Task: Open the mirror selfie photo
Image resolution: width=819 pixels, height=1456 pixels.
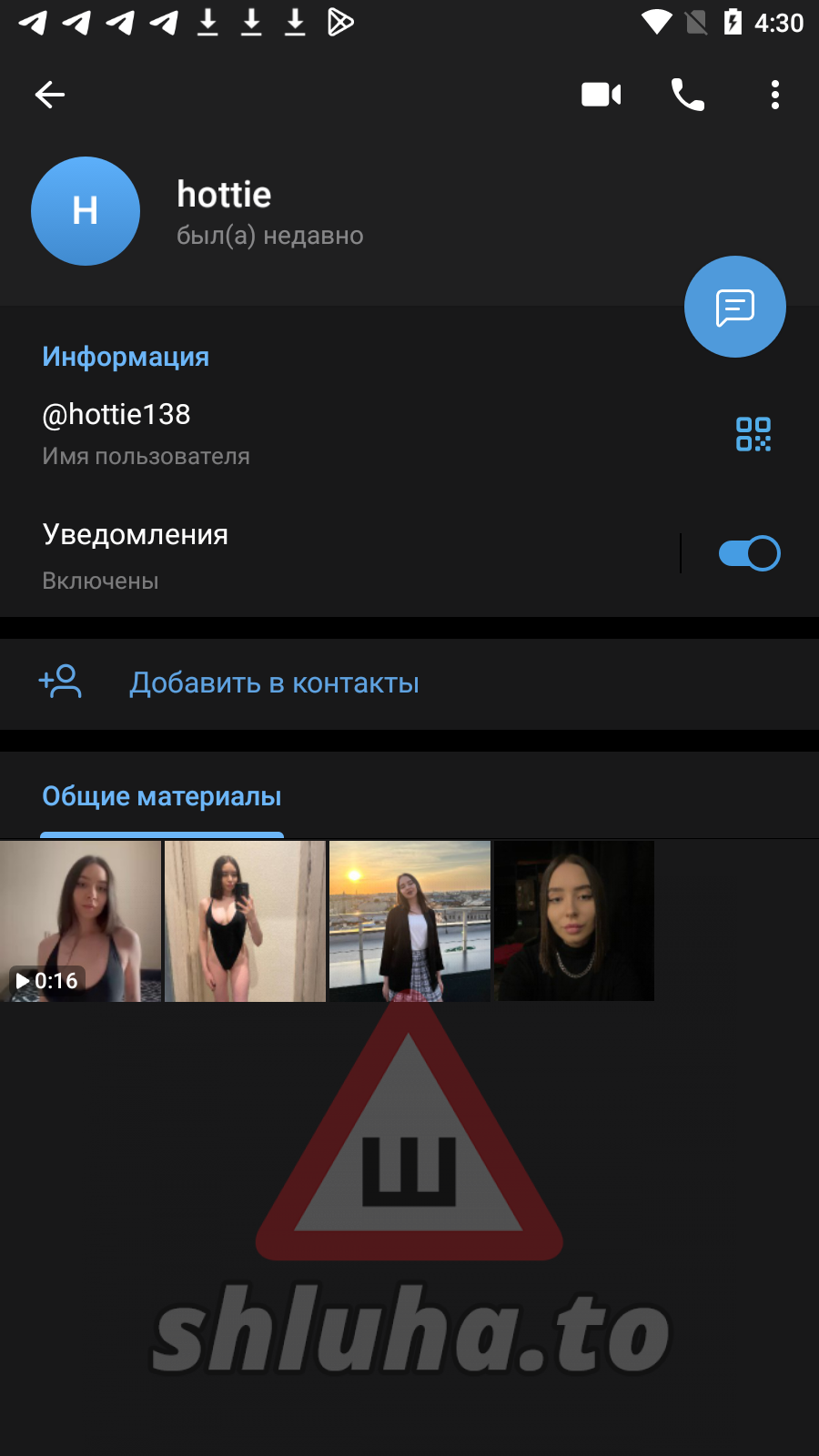Action: [245, 921]
